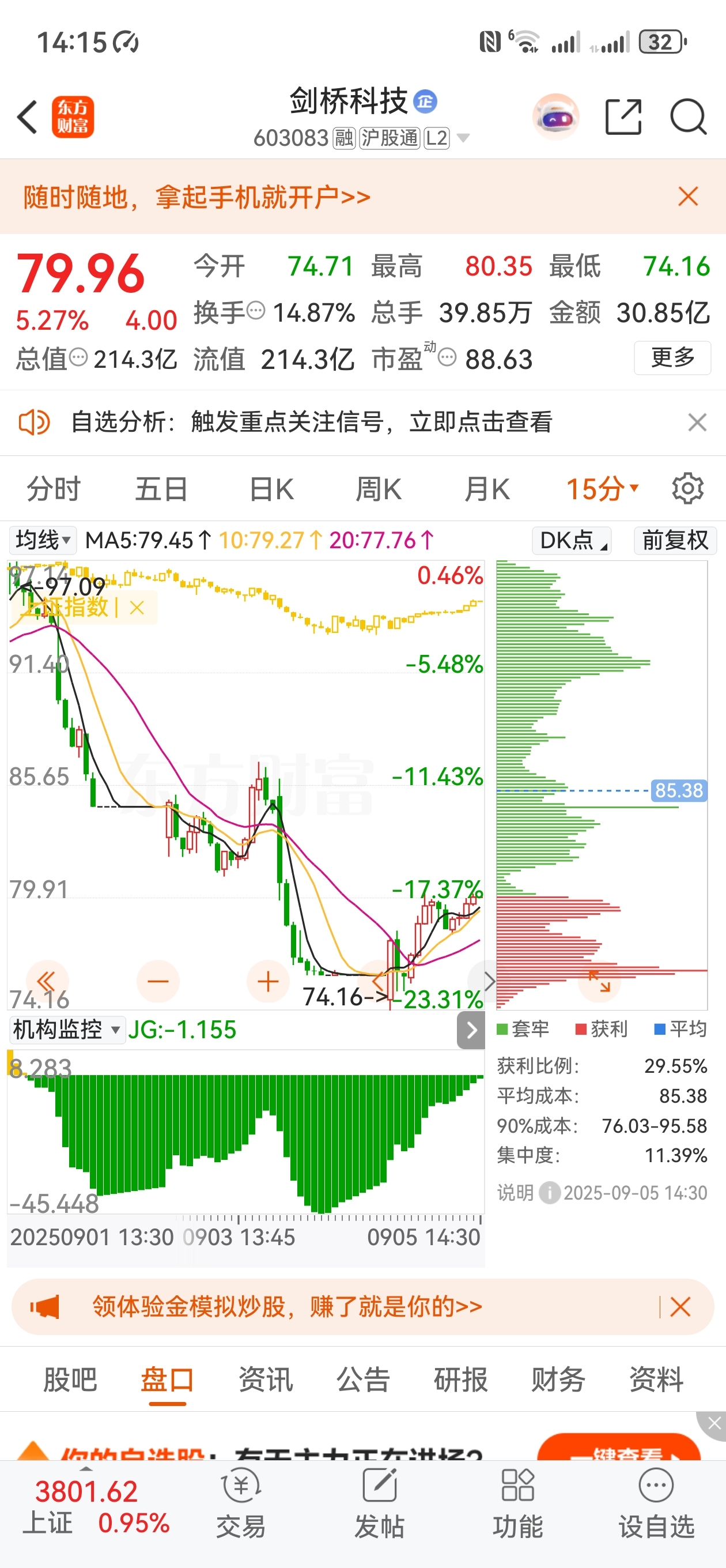Zoom out chart with minus button
The width and height of the screenshot is (726, 1568).
tap(158, 981)
